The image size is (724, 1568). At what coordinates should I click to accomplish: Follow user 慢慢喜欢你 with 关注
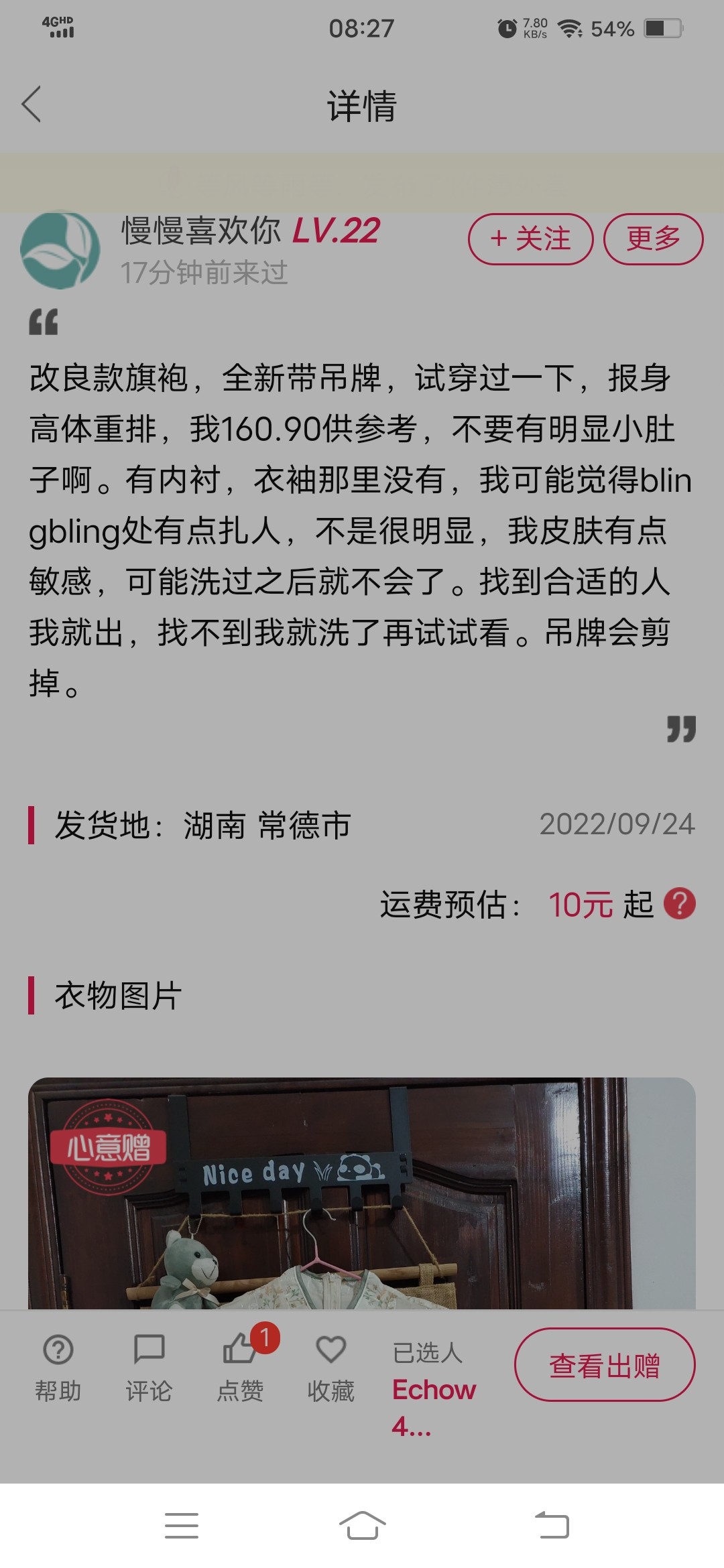click(x=530, y=239)
